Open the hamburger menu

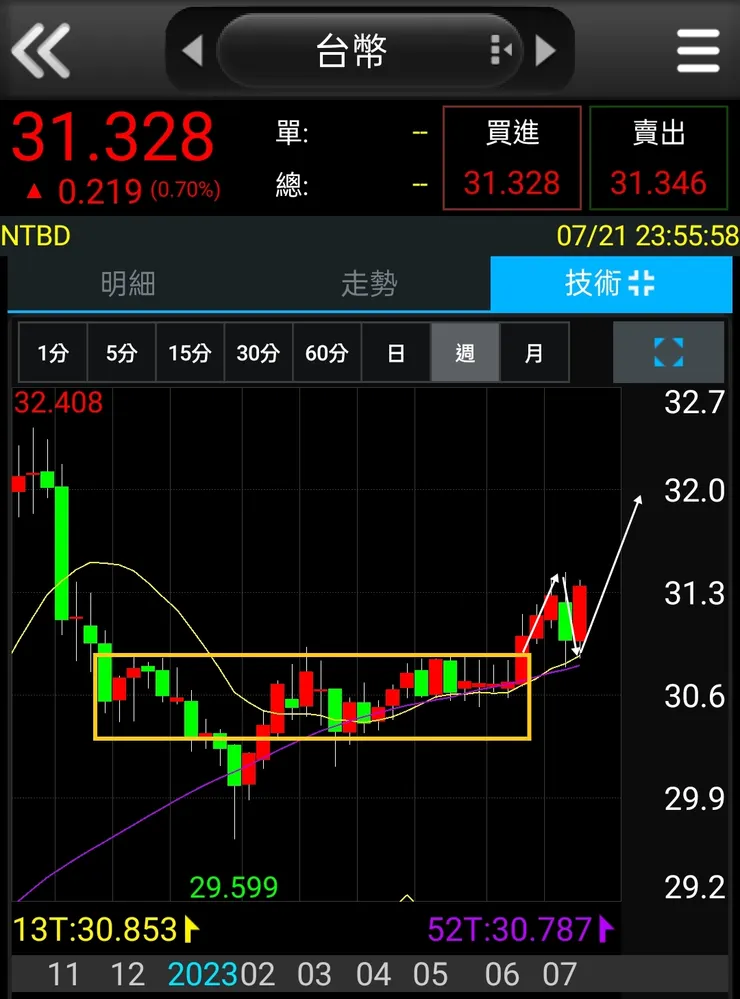[x=697, y=50]
